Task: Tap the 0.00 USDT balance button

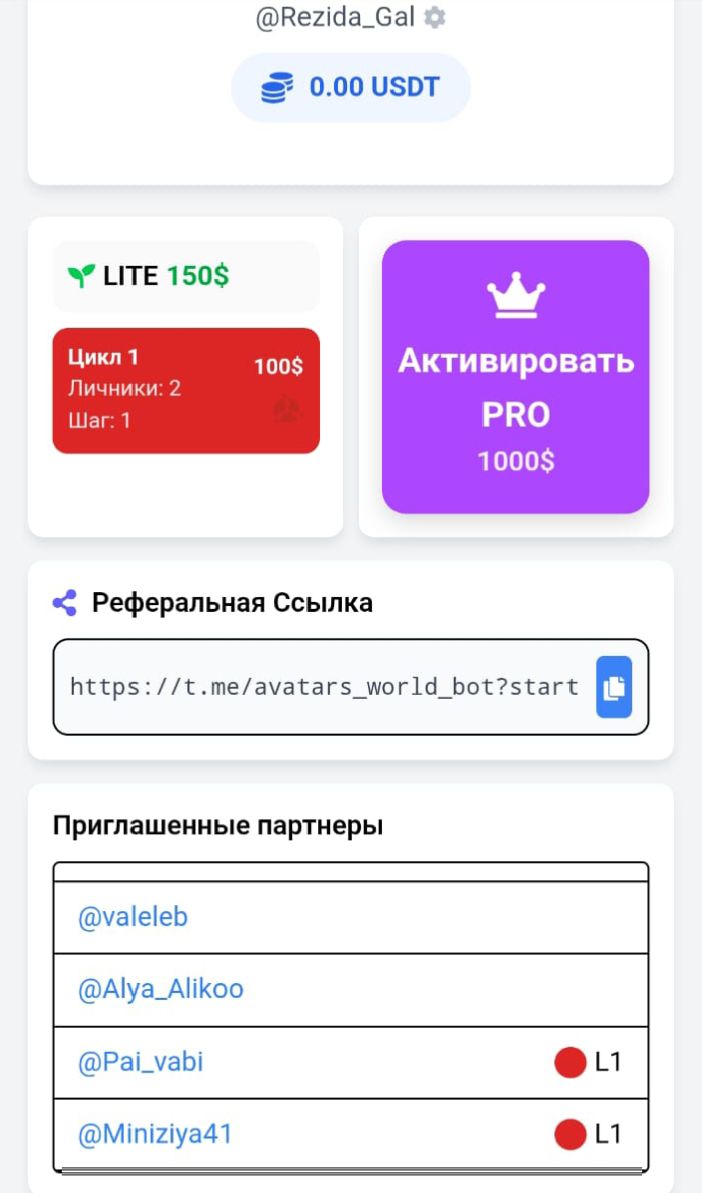Action: (x=351, y=87)
